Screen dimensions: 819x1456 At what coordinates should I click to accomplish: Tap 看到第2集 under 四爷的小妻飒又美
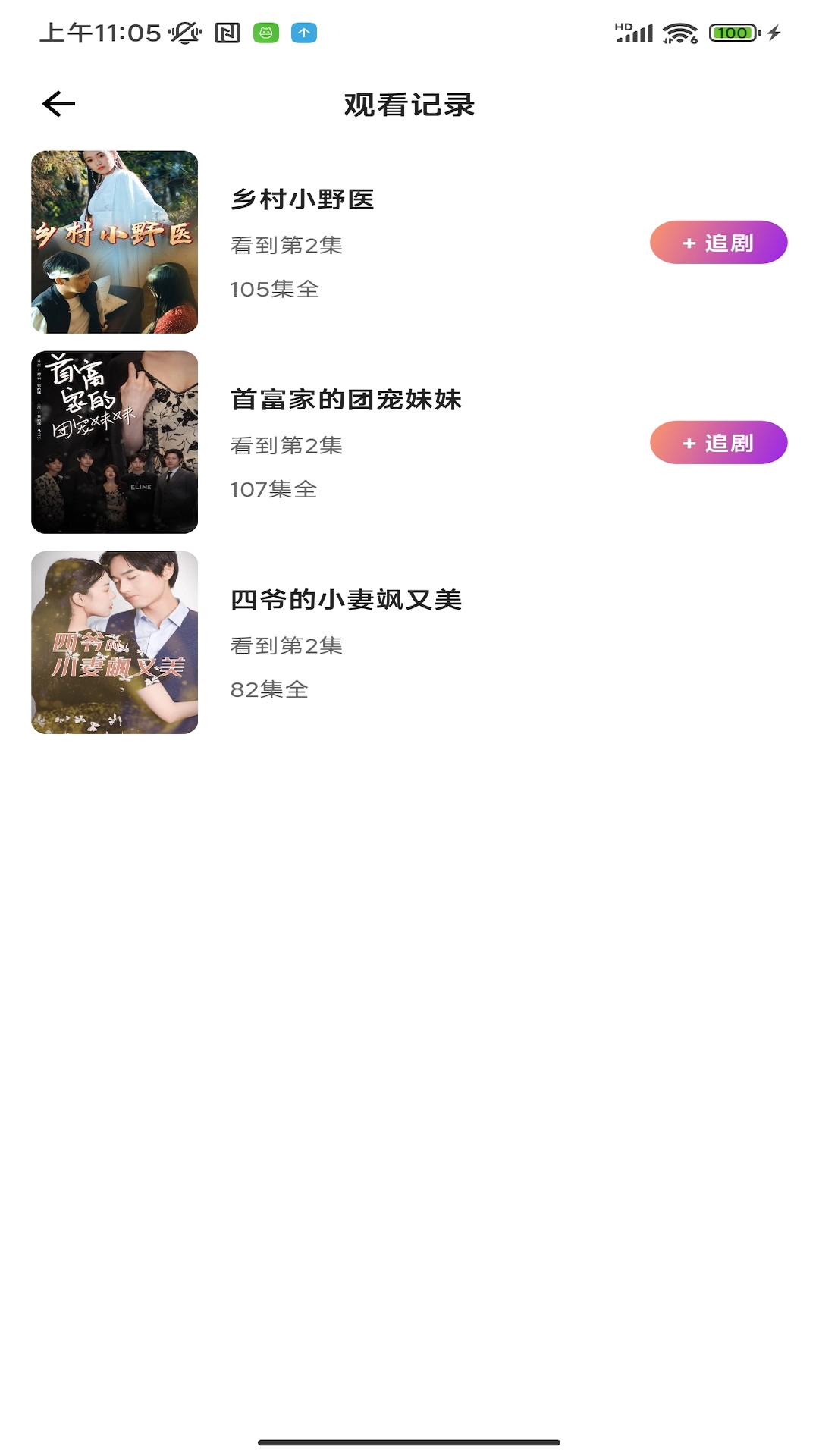pyautogui.click(x=286, y=647)
